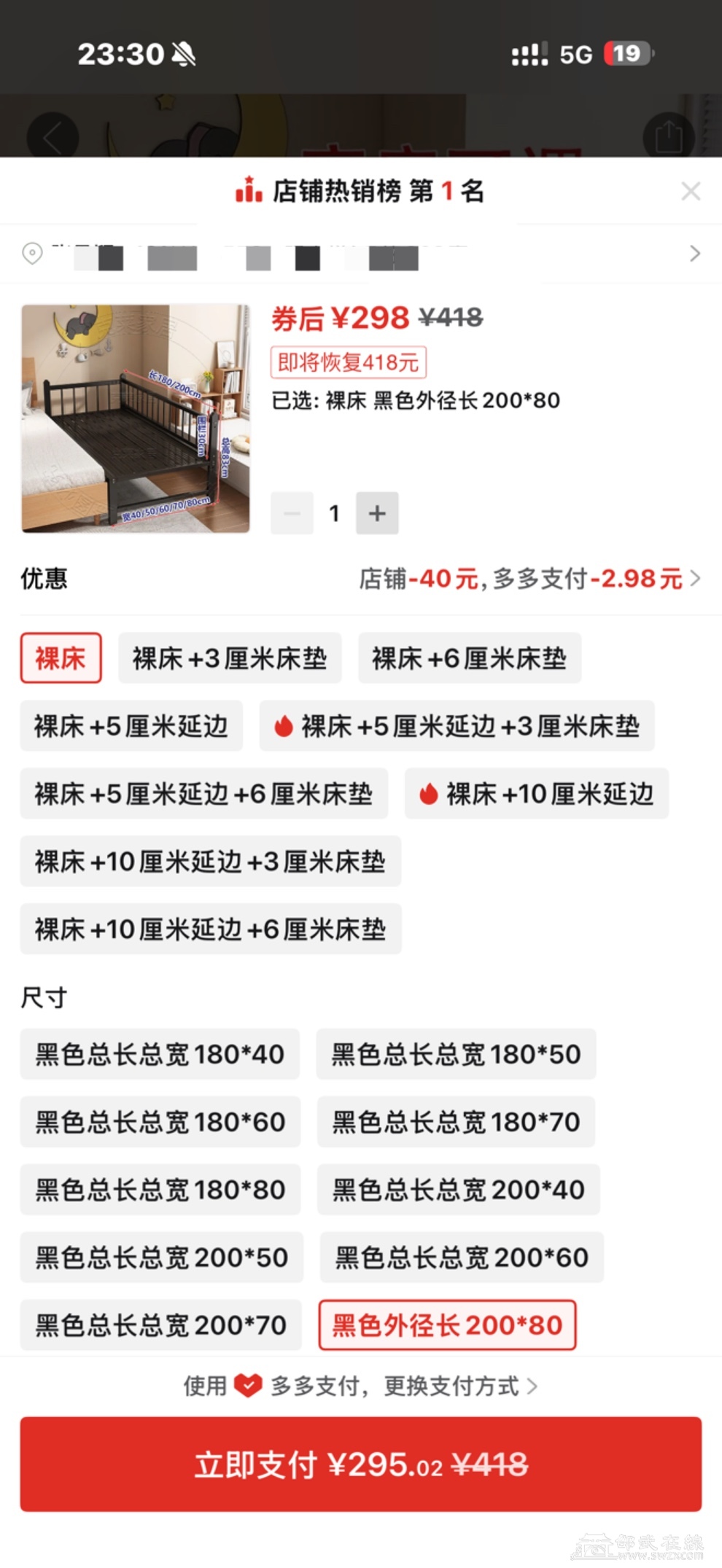Choose 裸床+10厘米延边 option
722x1568 pixels.
[x=536, y=794]
